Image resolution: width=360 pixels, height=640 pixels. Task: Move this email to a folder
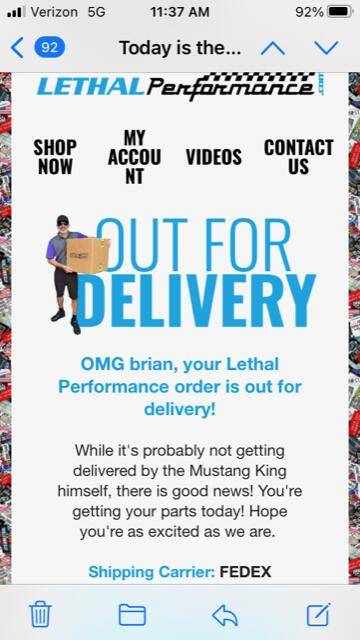pos(132,615)
